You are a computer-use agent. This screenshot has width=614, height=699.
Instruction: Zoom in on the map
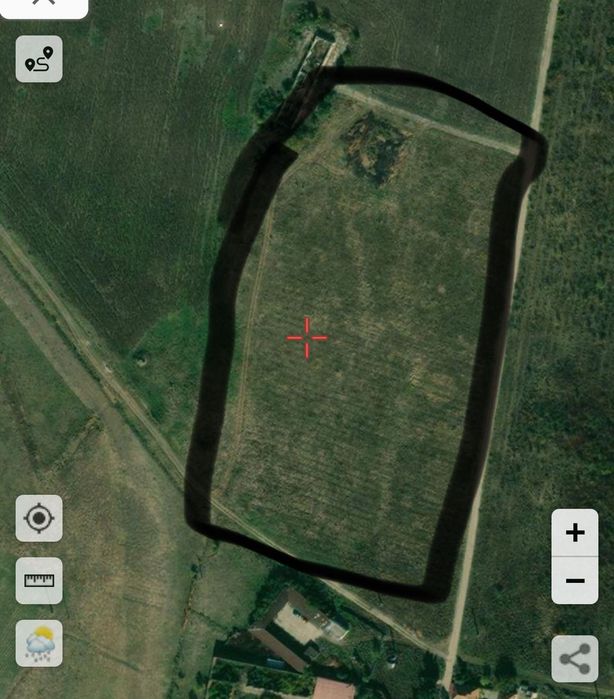575,533
